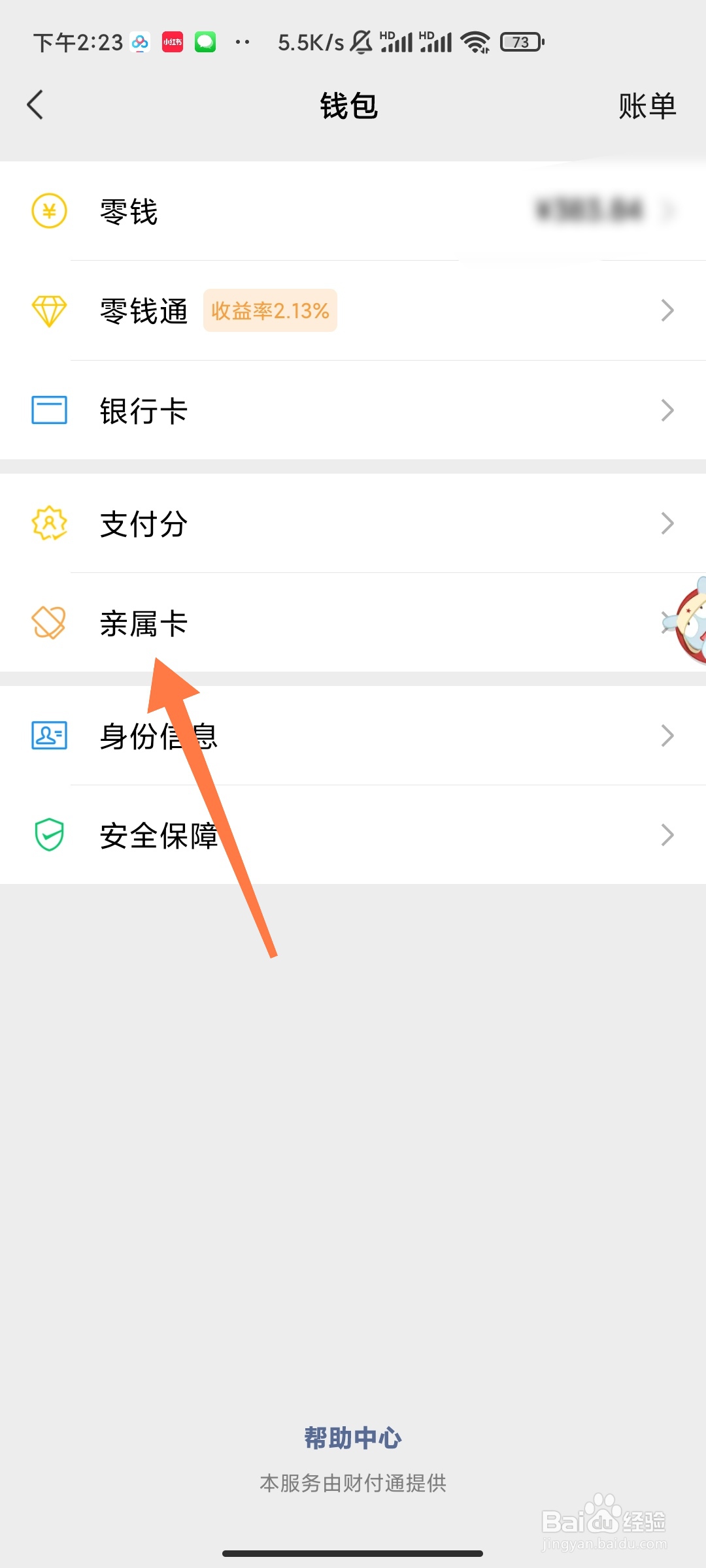Open 帮助中心 help center link

point(352,1437)
